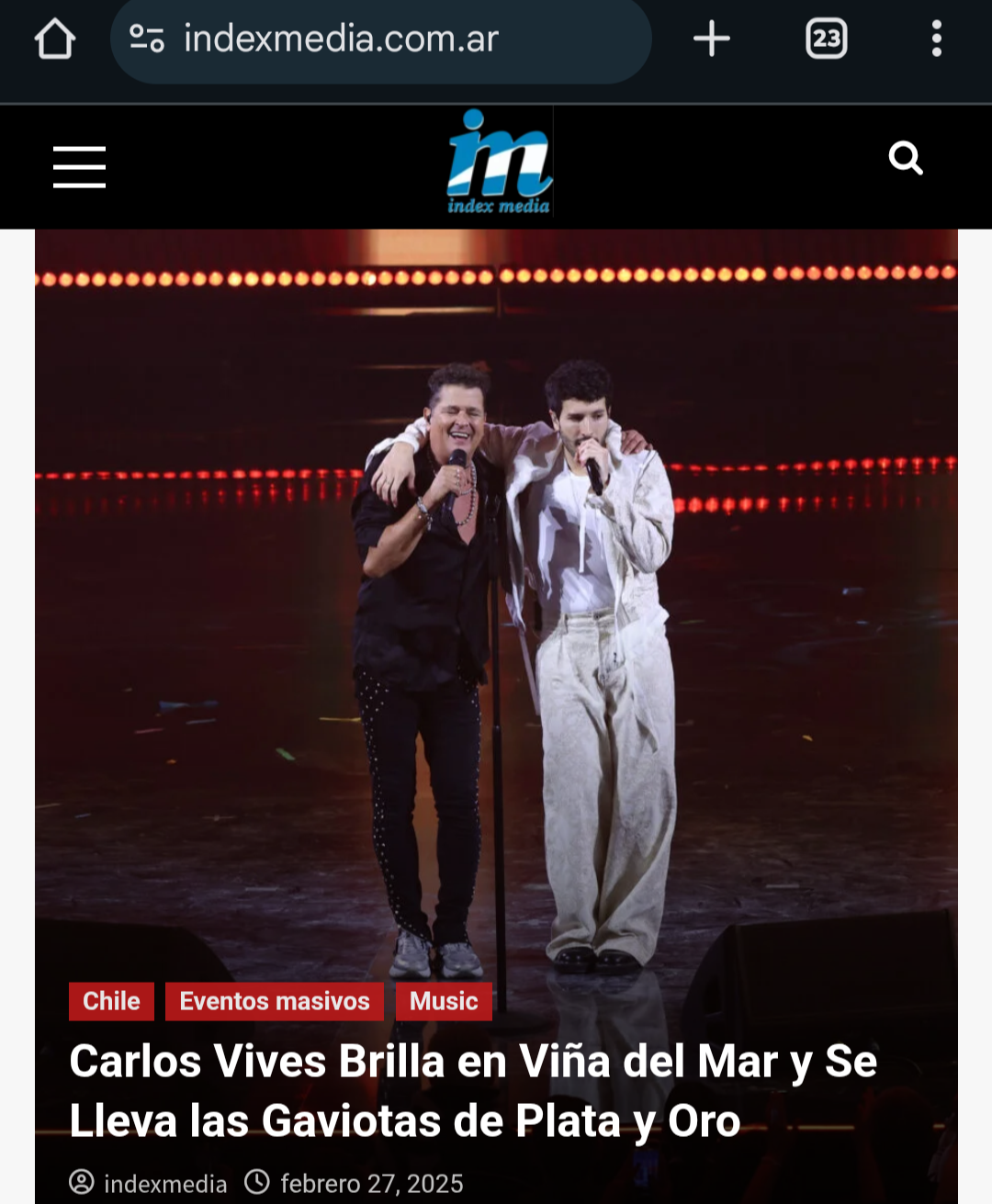
Task: Tap the indexmedia.com.ar address bar
Action: [x=380, y=39]
